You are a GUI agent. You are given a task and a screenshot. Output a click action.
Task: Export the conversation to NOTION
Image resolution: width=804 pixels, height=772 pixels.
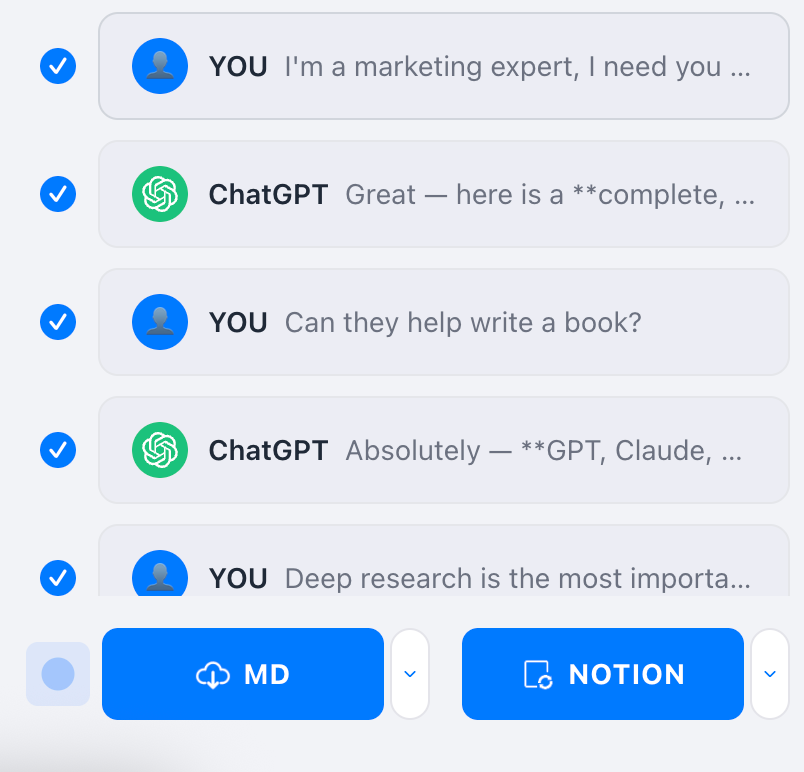click(x=603, y=674)
